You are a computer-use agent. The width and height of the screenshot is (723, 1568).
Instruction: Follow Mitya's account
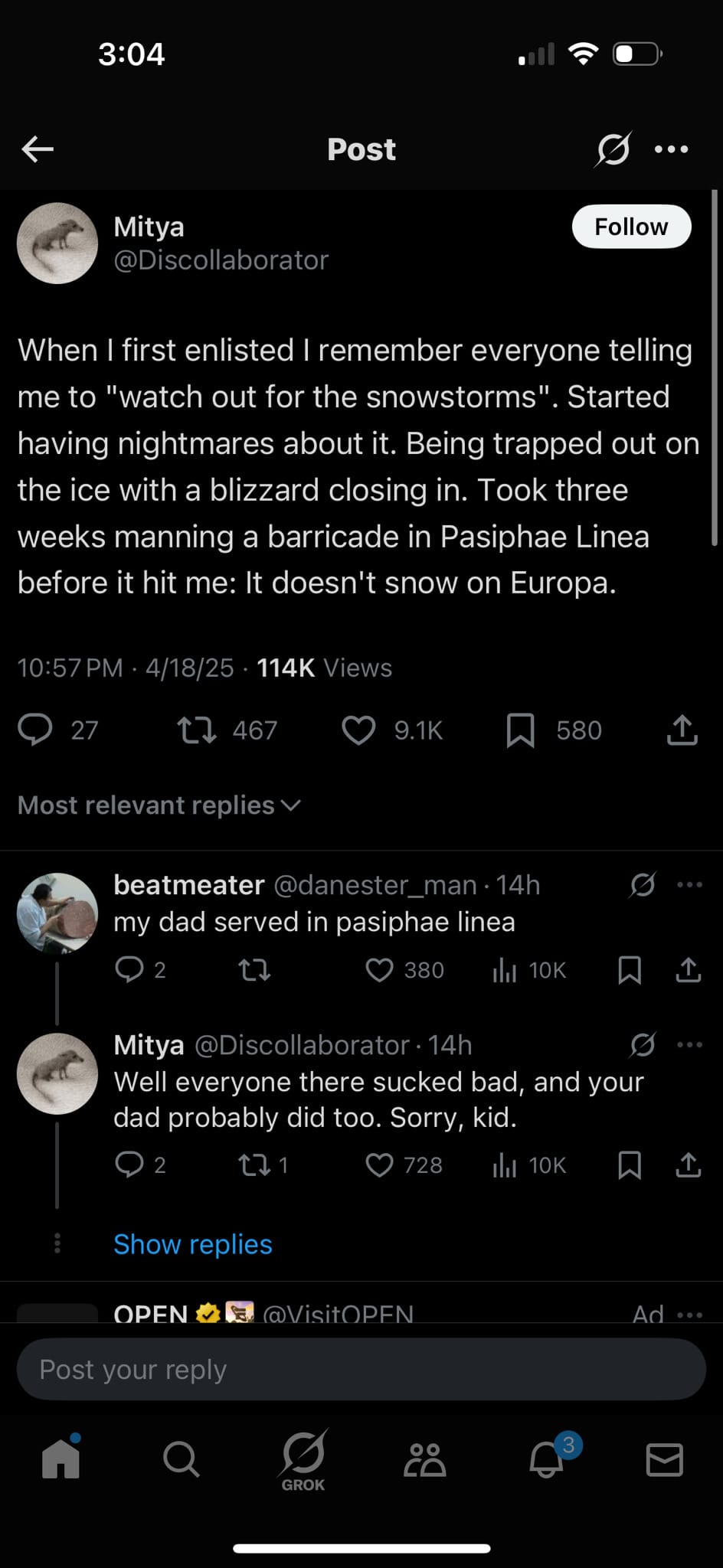(631, 227)
